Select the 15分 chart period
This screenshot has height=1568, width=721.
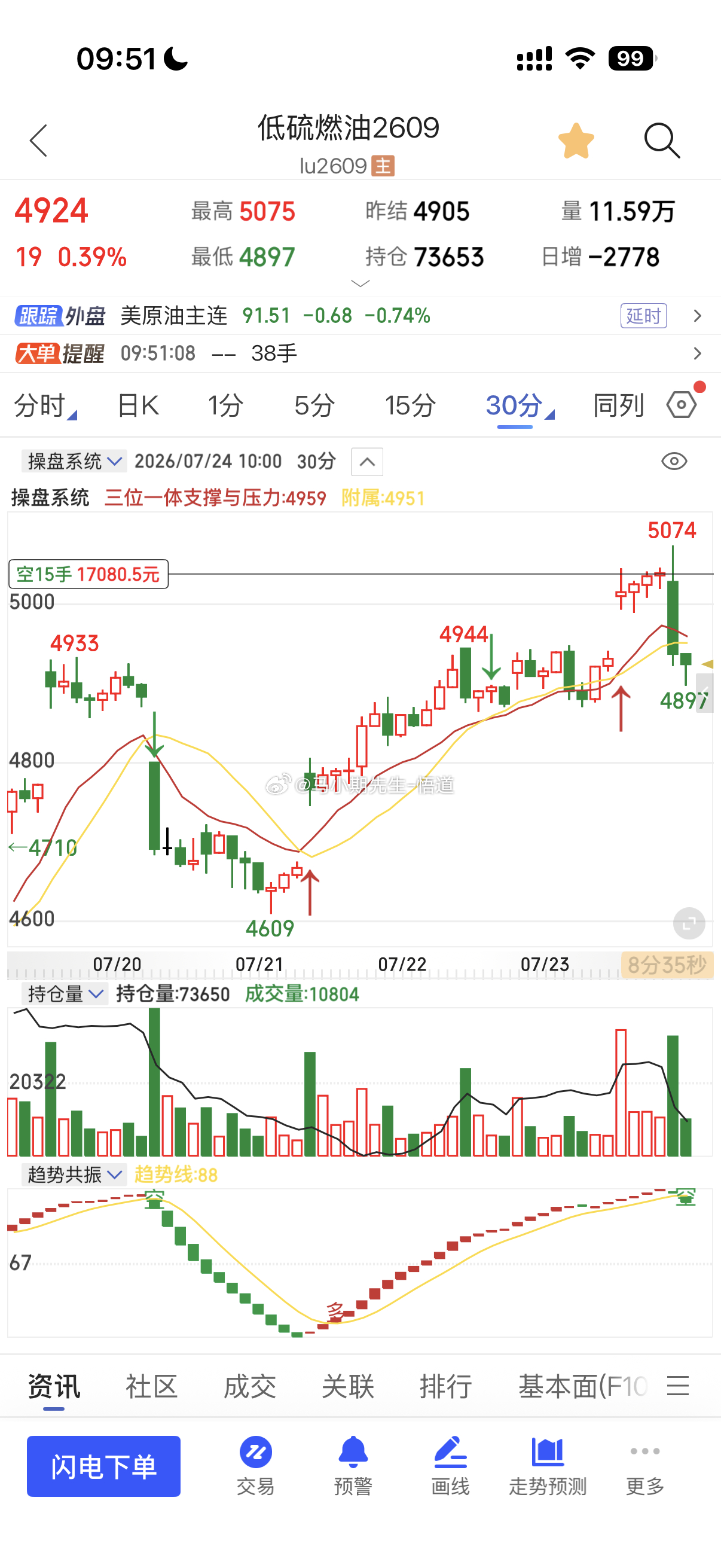[411, 405]
